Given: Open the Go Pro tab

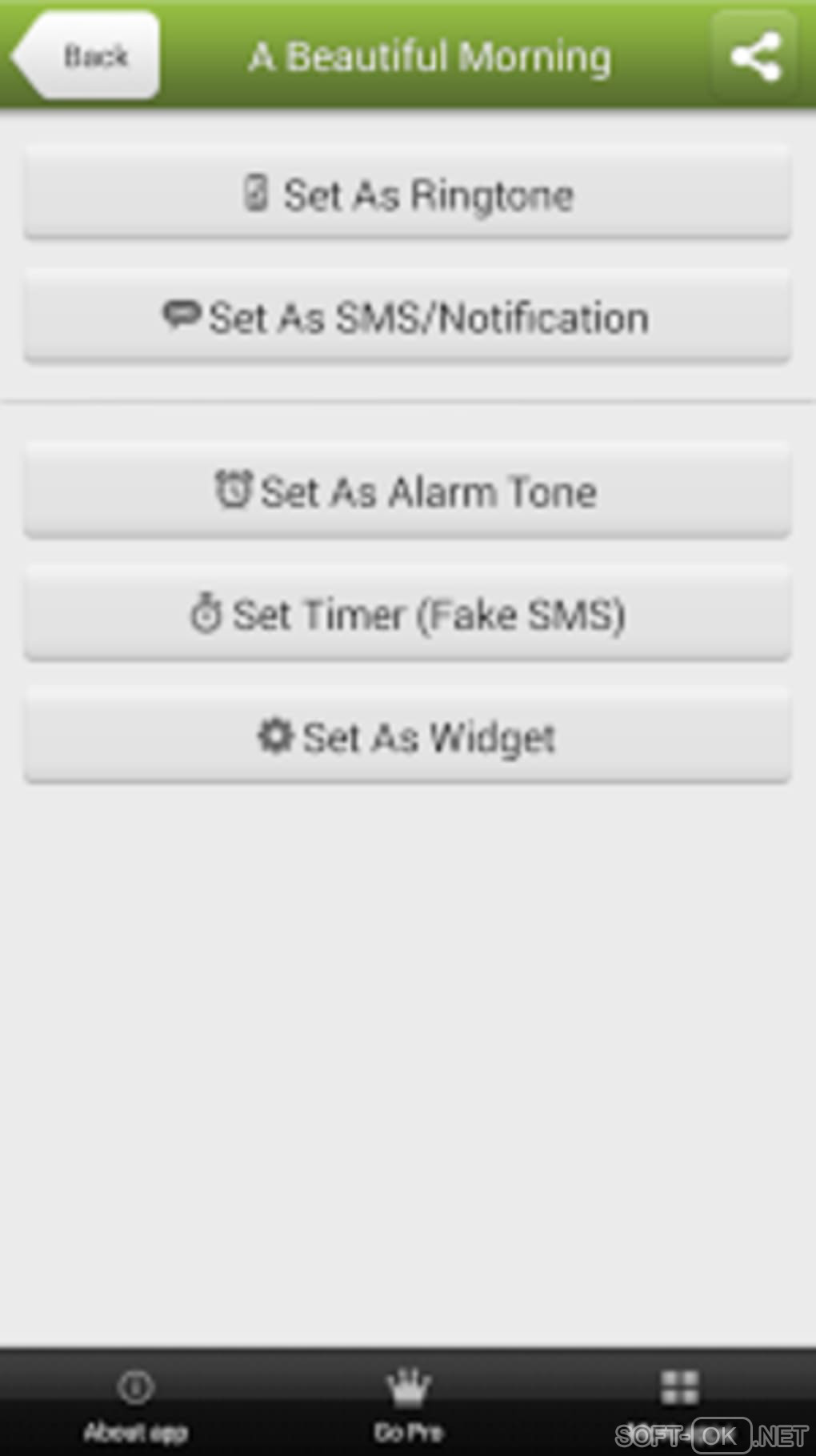Looking at the screenshot, I should pos(408,1402).
